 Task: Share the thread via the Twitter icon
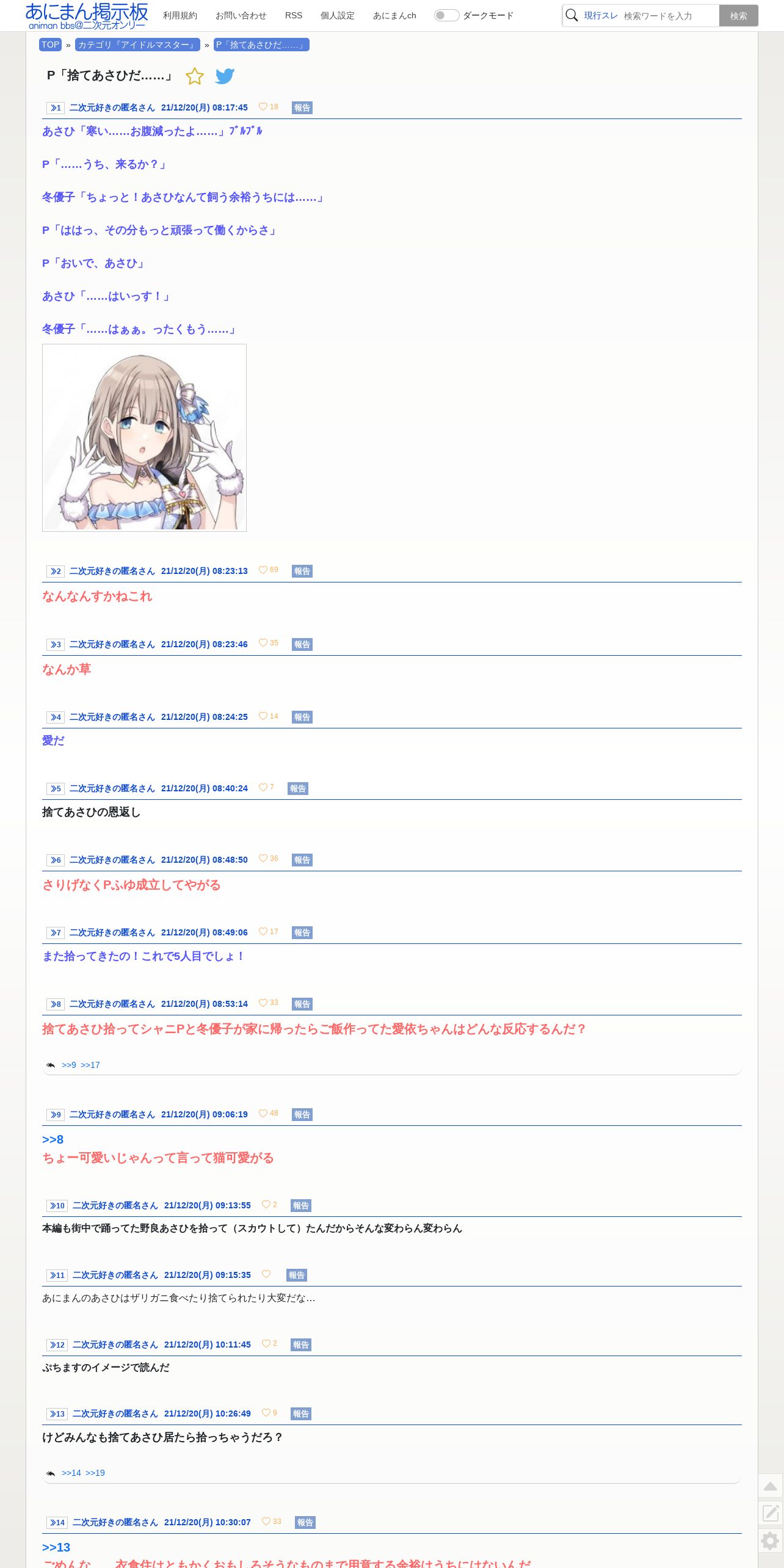225,76
